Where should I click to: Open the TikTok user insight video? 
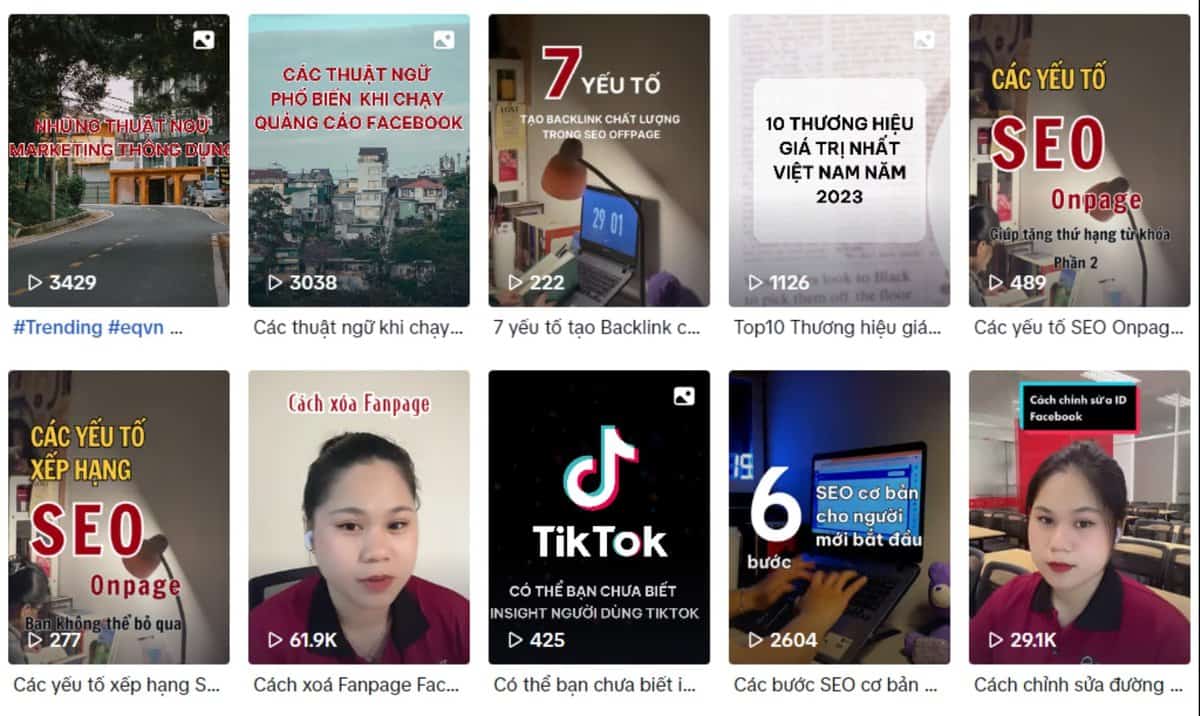tap(598, 517)
